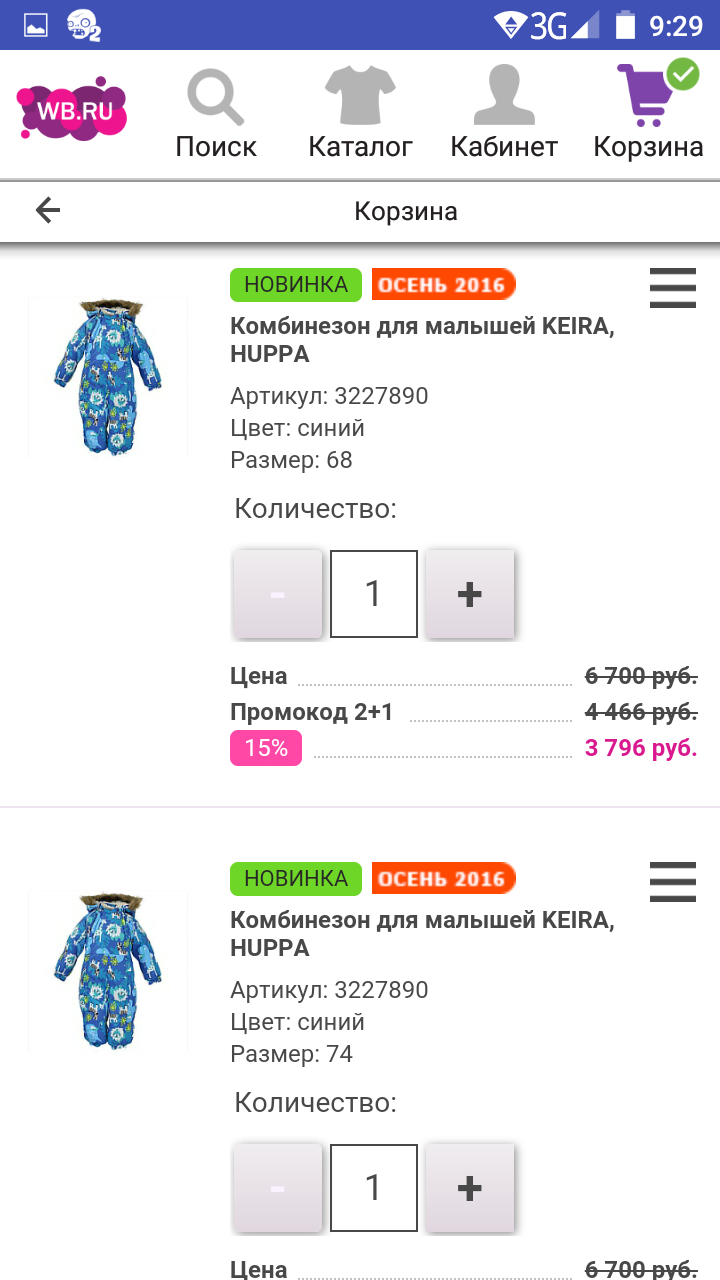The width and height of the screenshot is (720, 1280).
Task: Go back with the arrow
Action: (x=48, y=210)
